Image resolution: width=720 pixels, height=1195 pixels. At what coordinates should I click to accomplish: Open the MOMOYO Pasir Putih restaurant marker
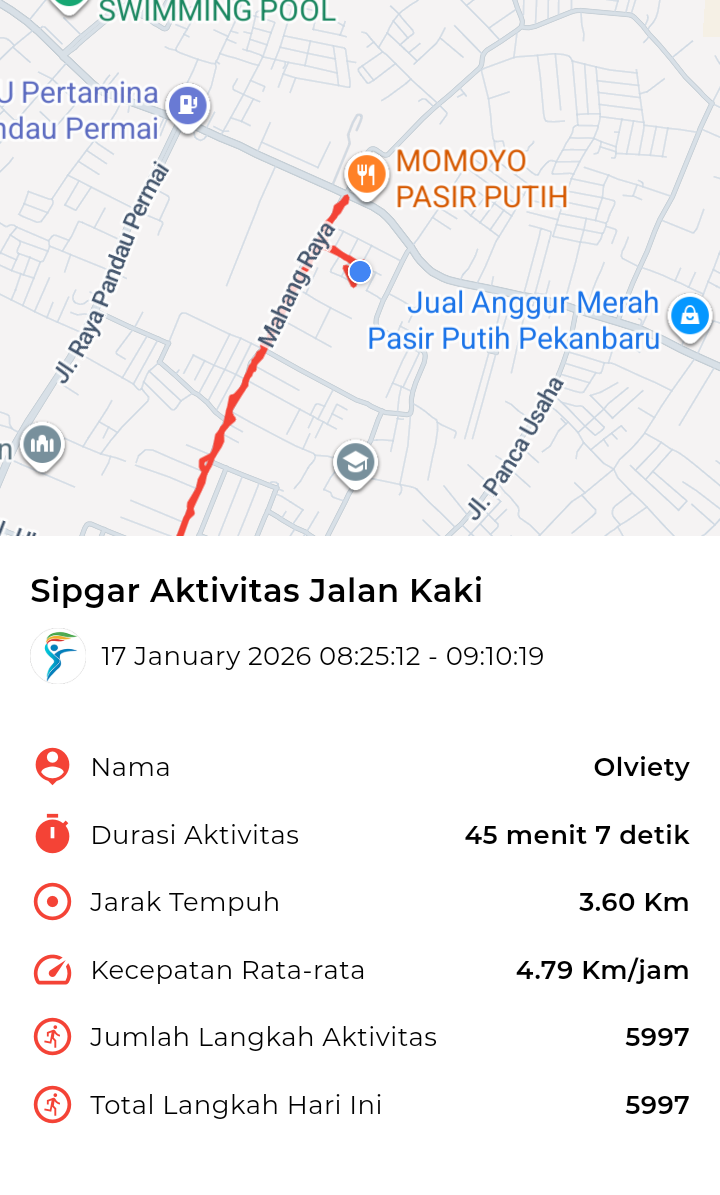[x=367, y=175]
